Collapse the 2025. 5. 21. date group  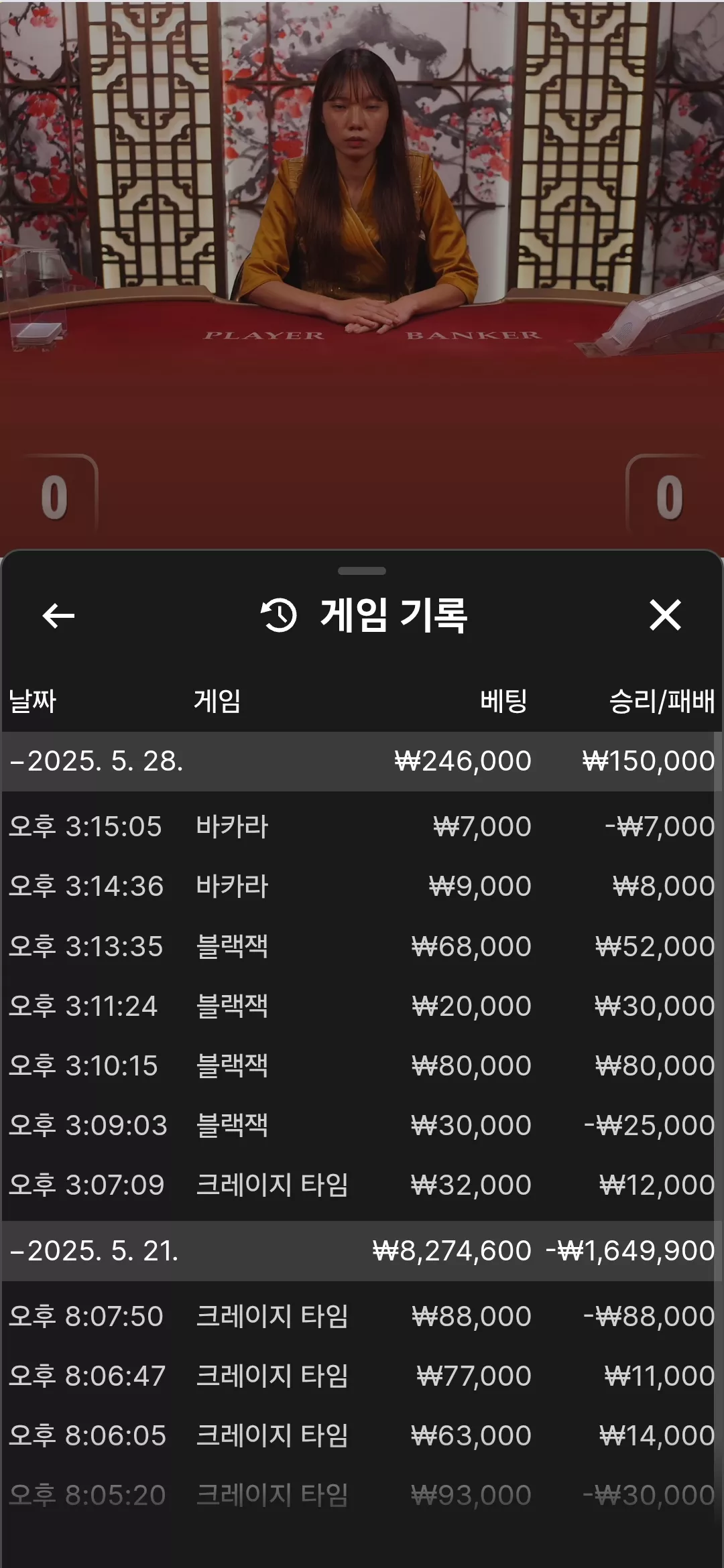[362, 1251]
